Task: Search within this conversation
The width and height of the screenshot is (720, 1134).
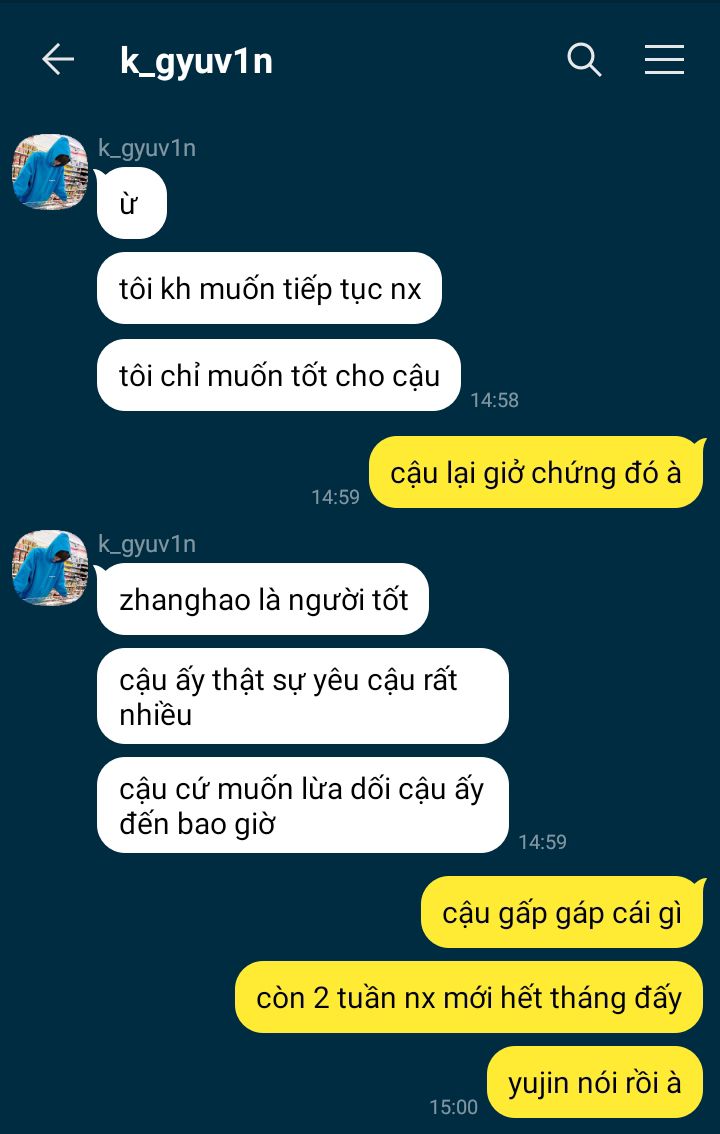Action: pyautogui.click(x=584, y=60)
